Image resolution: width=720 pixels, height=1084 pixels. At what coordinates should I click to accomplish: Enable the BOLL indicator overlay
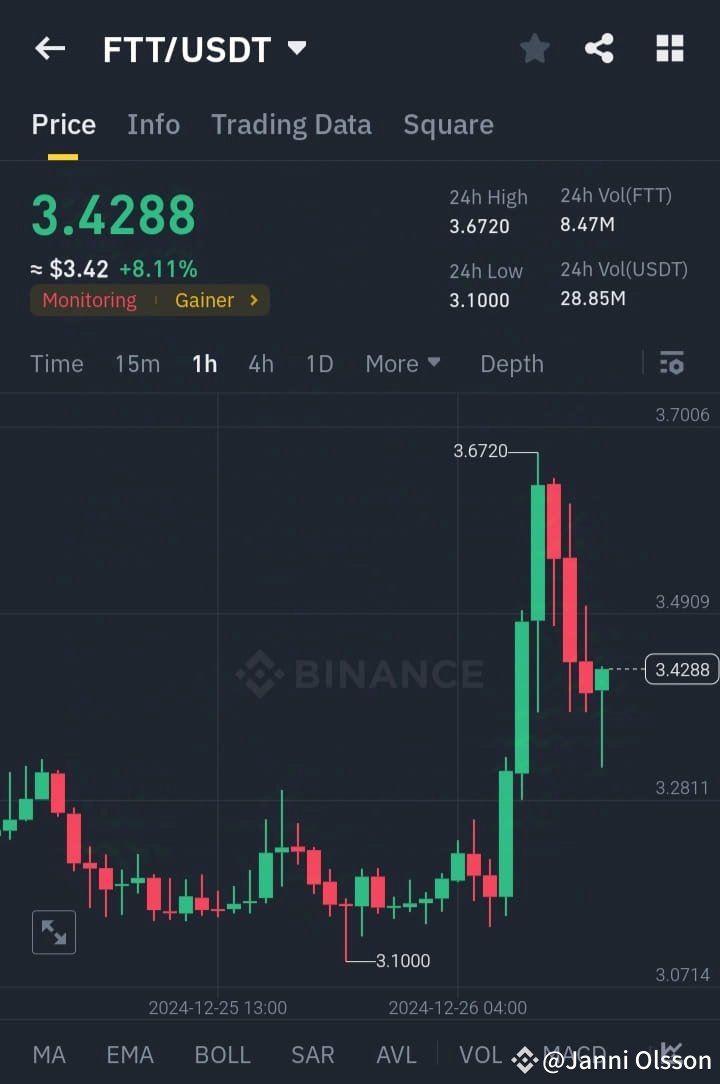click(222, 1055)
